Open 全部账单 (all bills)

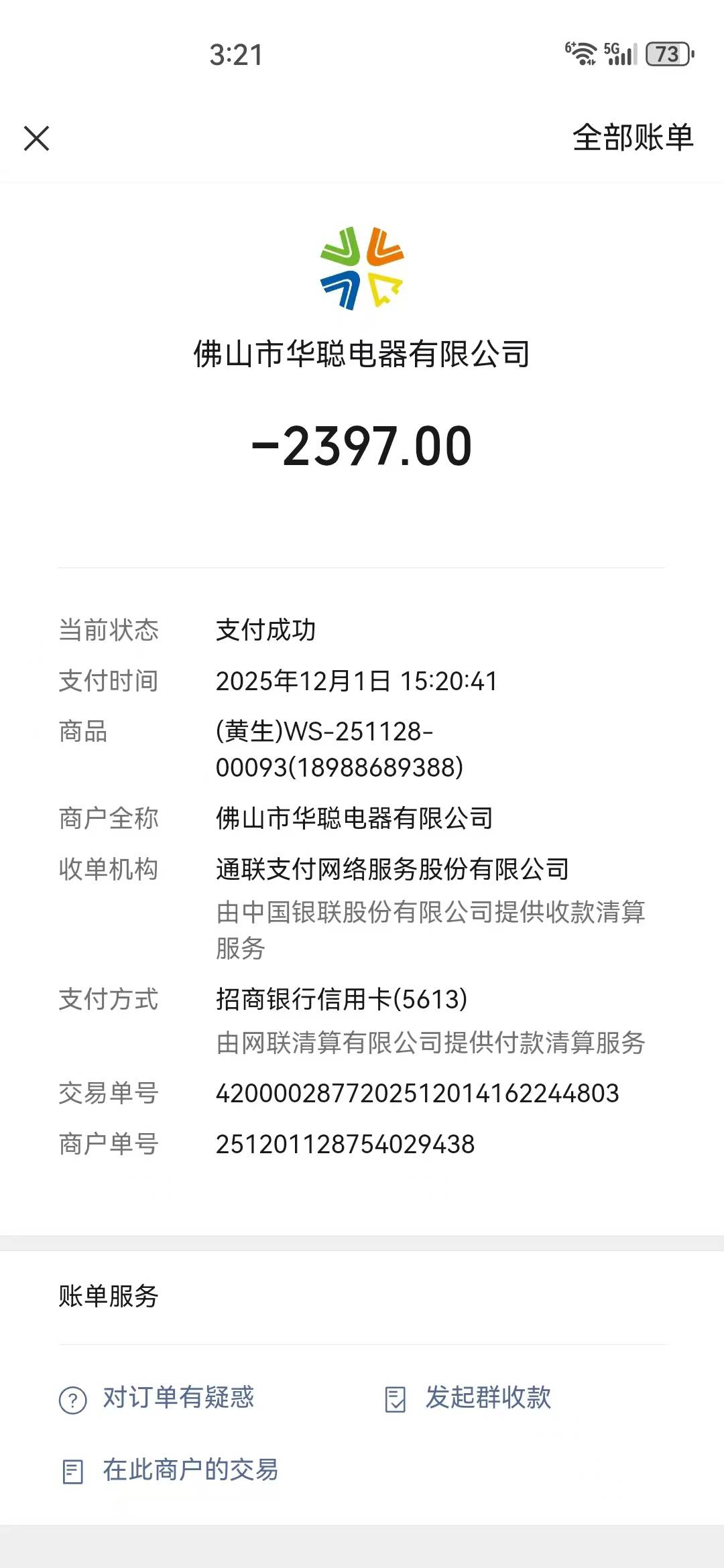coord(632,138)
